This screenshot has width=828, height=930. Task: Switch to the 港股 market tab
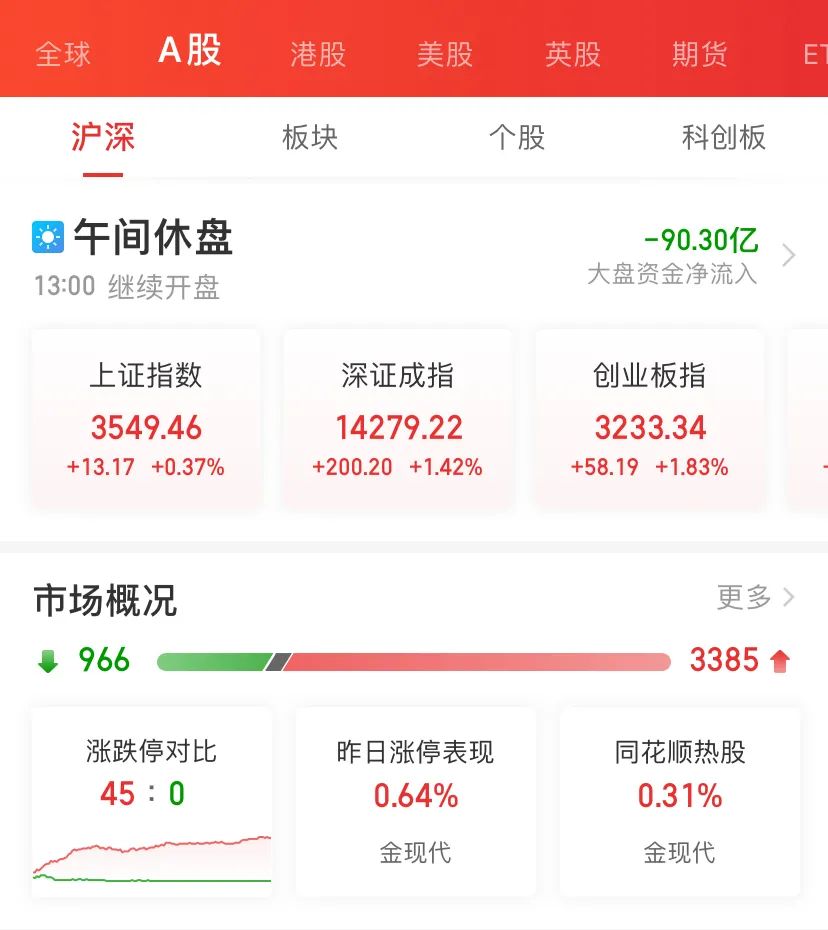pyautogui.click(x=316, y=55)
